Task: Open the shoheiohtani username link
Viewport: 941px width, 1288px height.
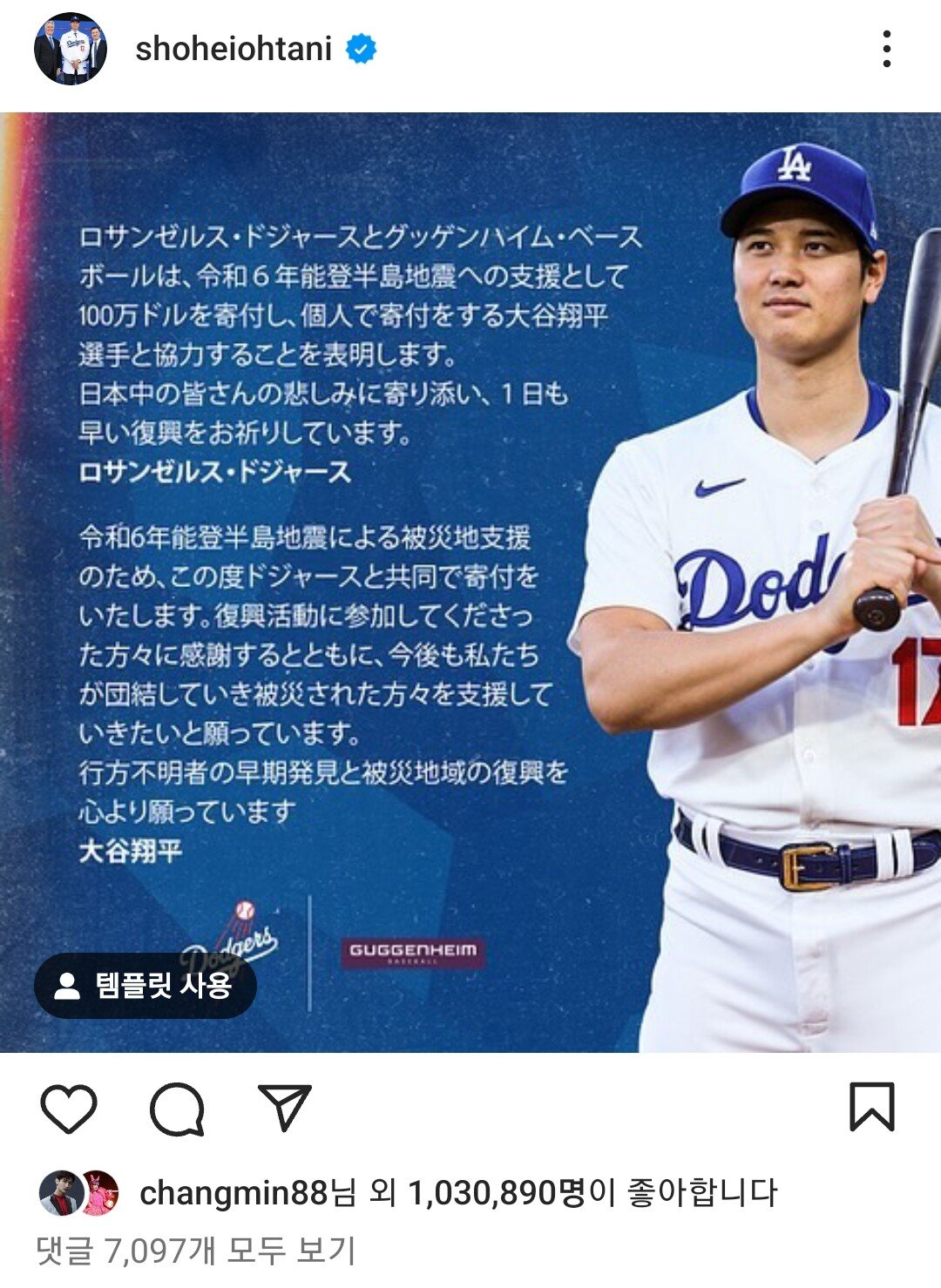Action: tap(234, 49)
